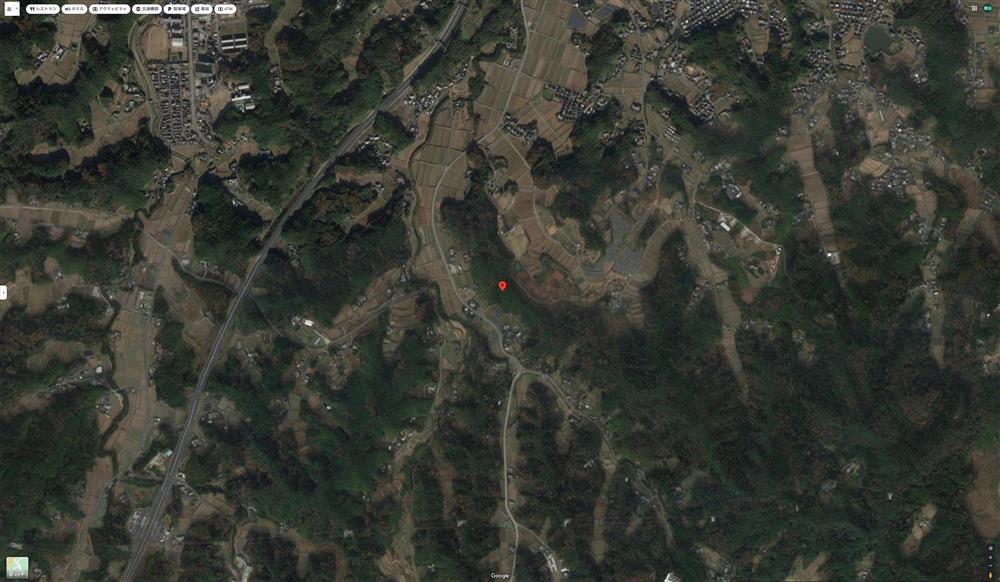The height and width of the screenshot is (582, 1000).
Task: Open the Google apps grid
Action: point(974,8)
